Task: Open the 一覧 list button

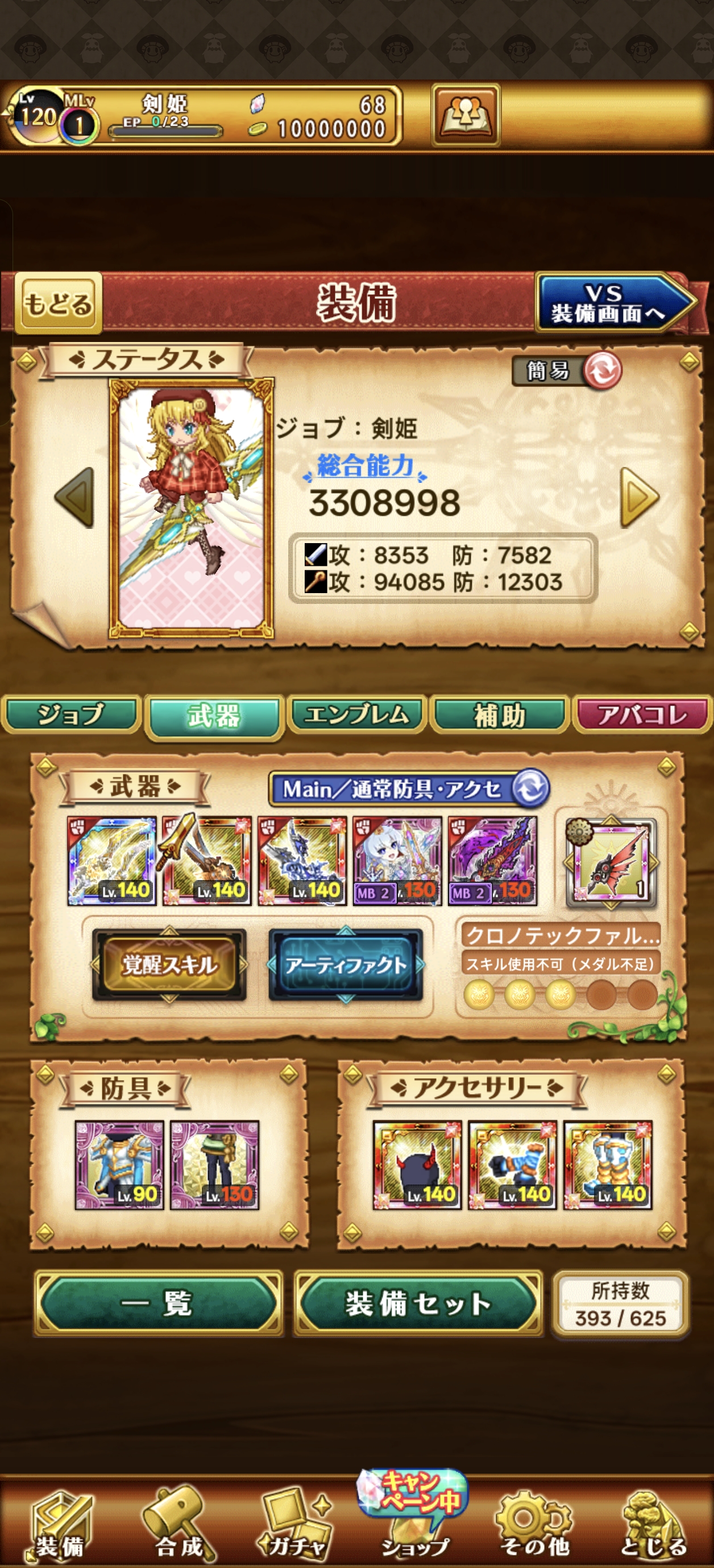Action: (x=159, y=1303)
